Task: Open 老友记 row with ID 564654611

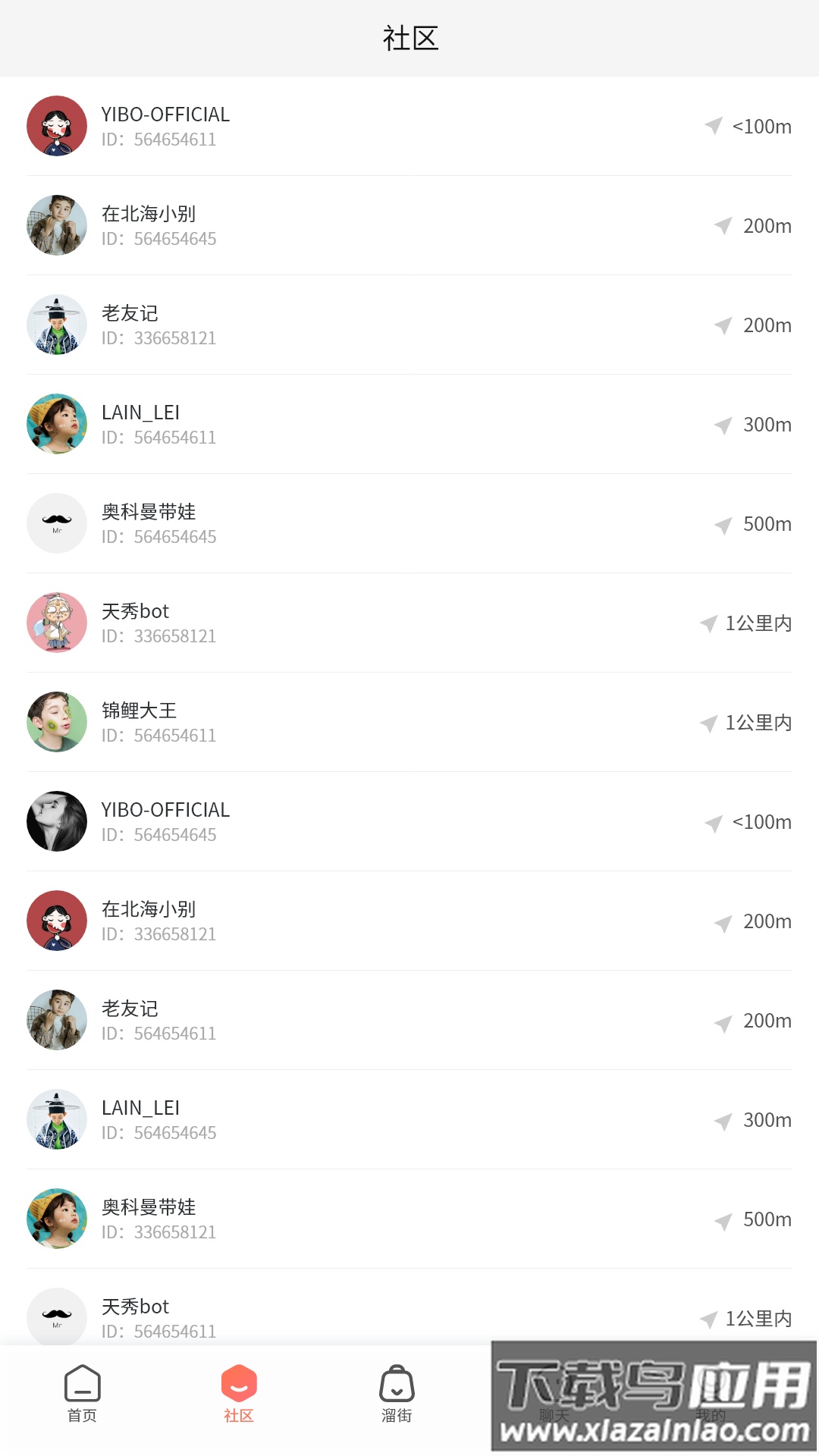Action: (409, 1020)
